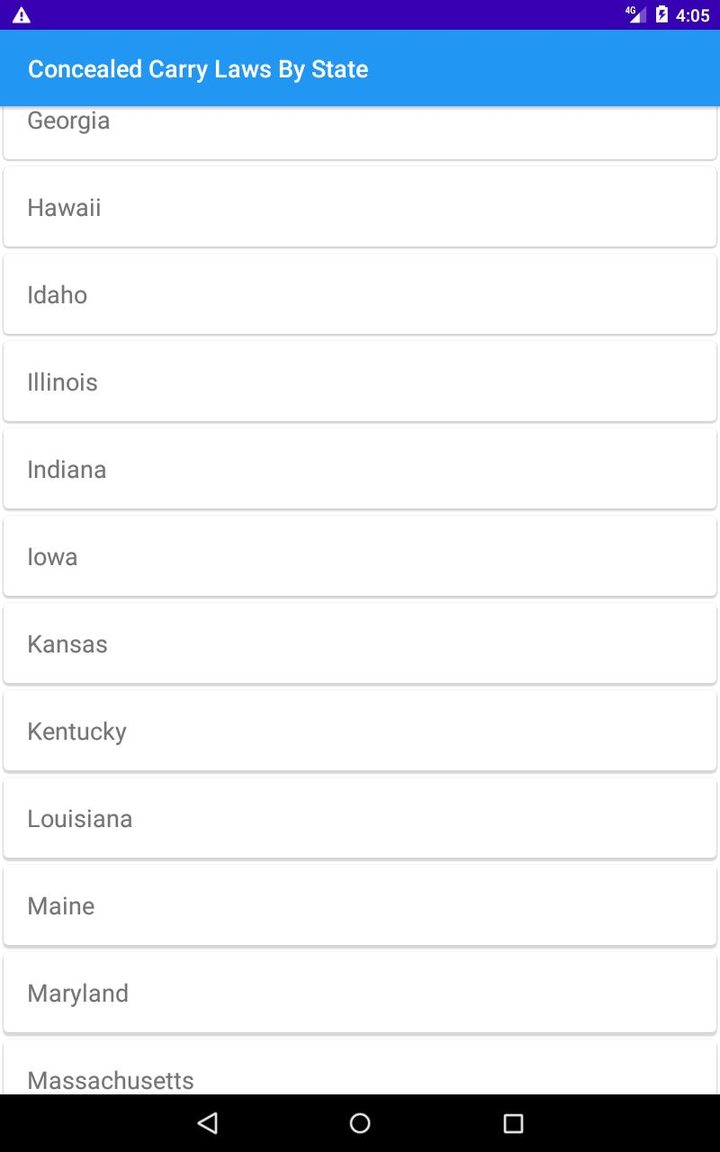720x1152 pixels.
Task: Open Massachusetts concealed carry laws
Action: click(x=360, y=1072)
